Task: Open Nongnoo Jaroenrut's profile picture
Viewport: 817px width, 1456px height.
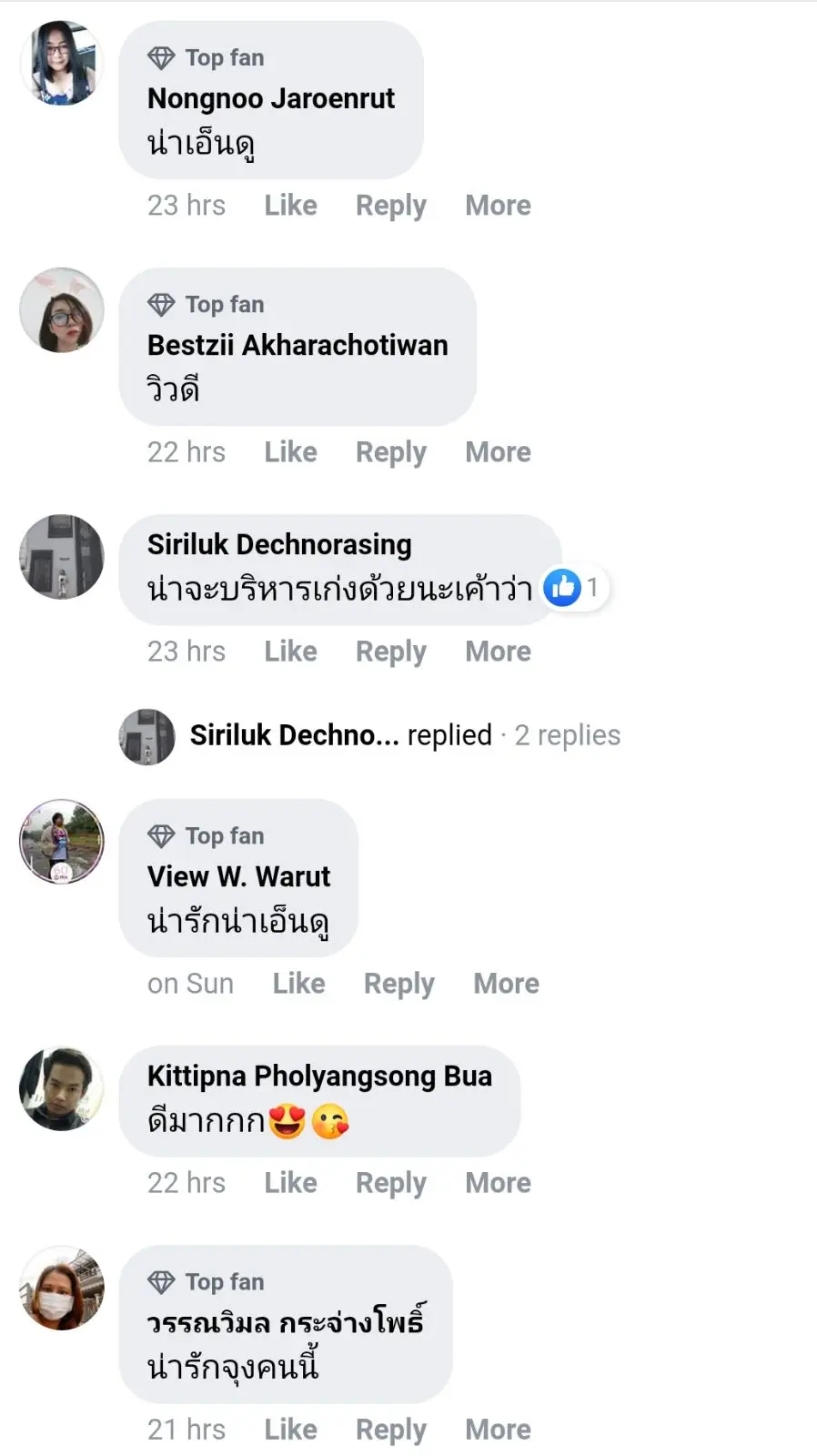Action: 62,63
